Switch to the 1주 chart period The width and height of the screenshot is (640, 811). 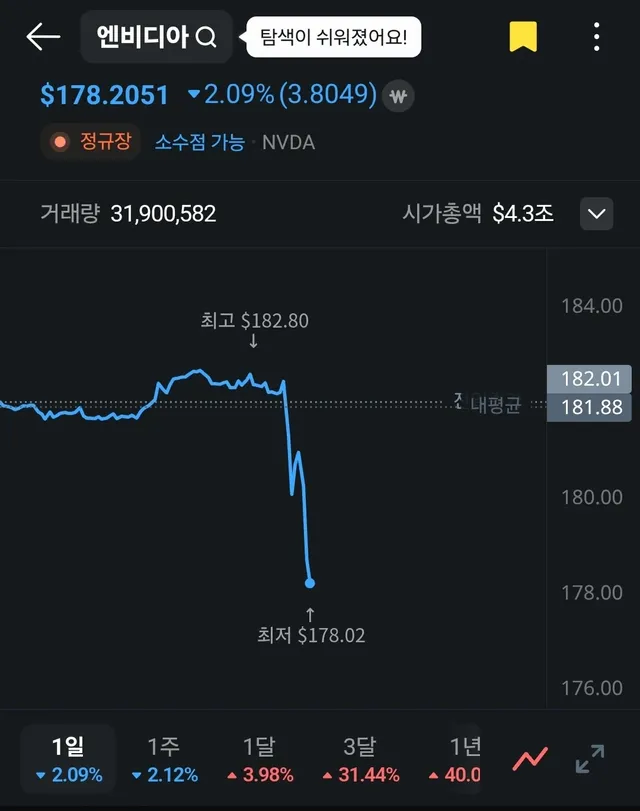coord(164,759)
